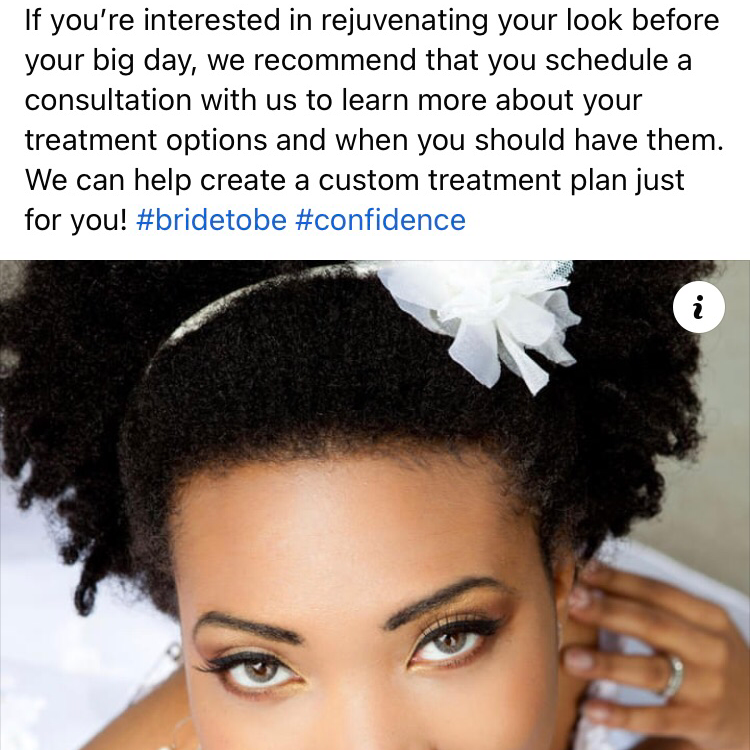Screen dimensions: 750x750
Task: Open the #bridetobe hashtag
Action: coord(211,219)
